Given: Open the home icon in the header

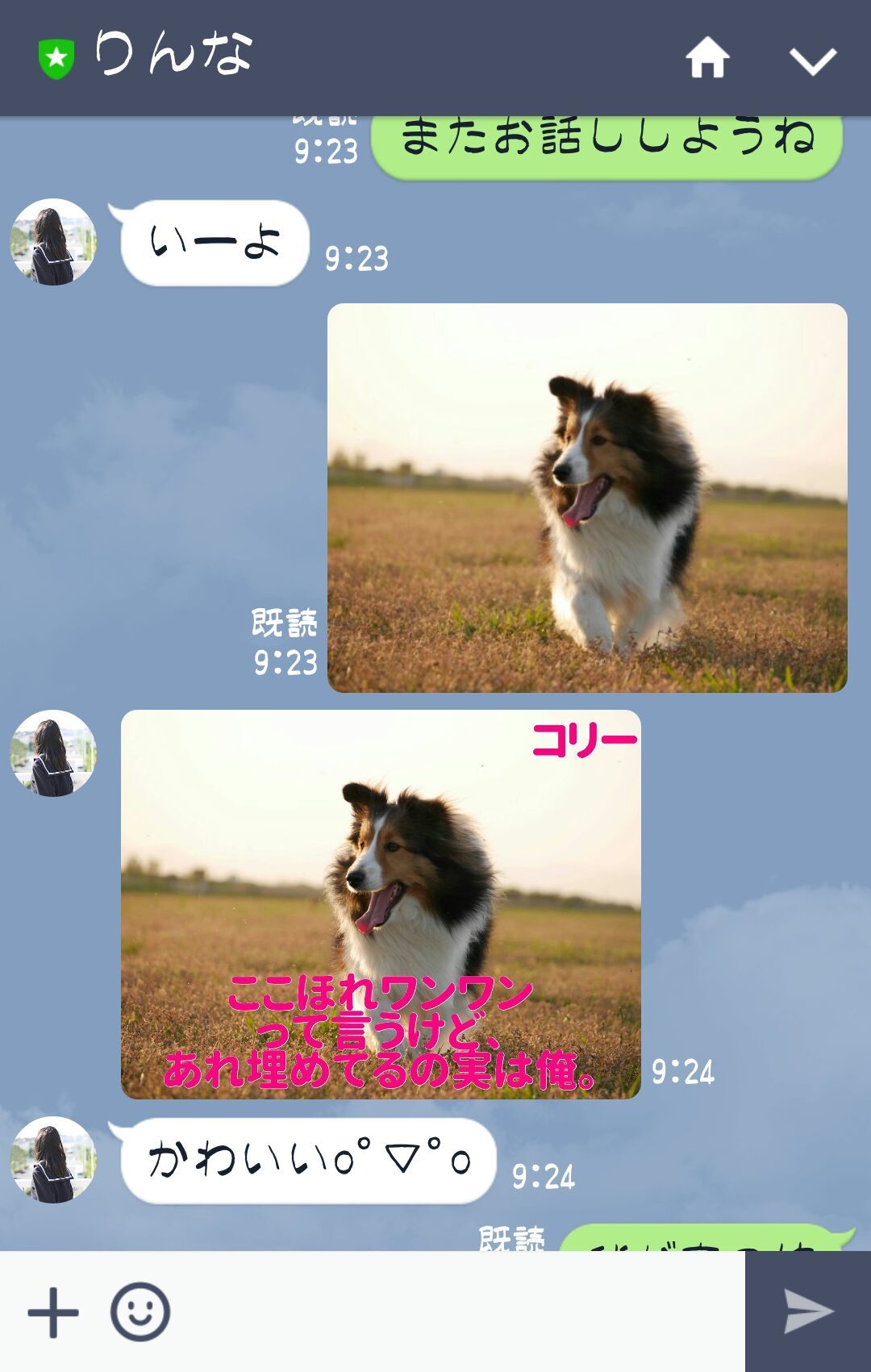Looking at the screenshot, I should pyautogui.click(x=707, y=58).
